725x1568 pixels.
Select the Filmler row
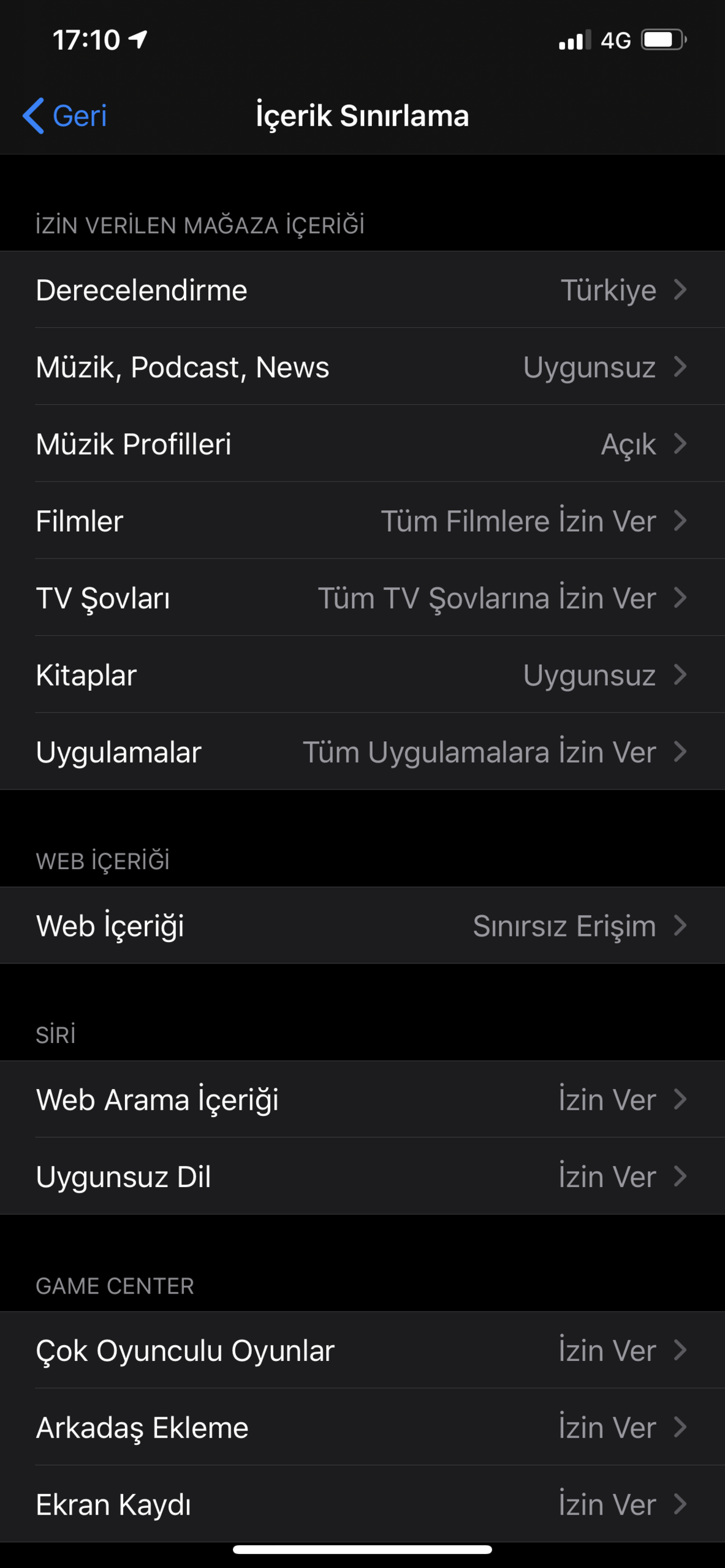(362, 521)
